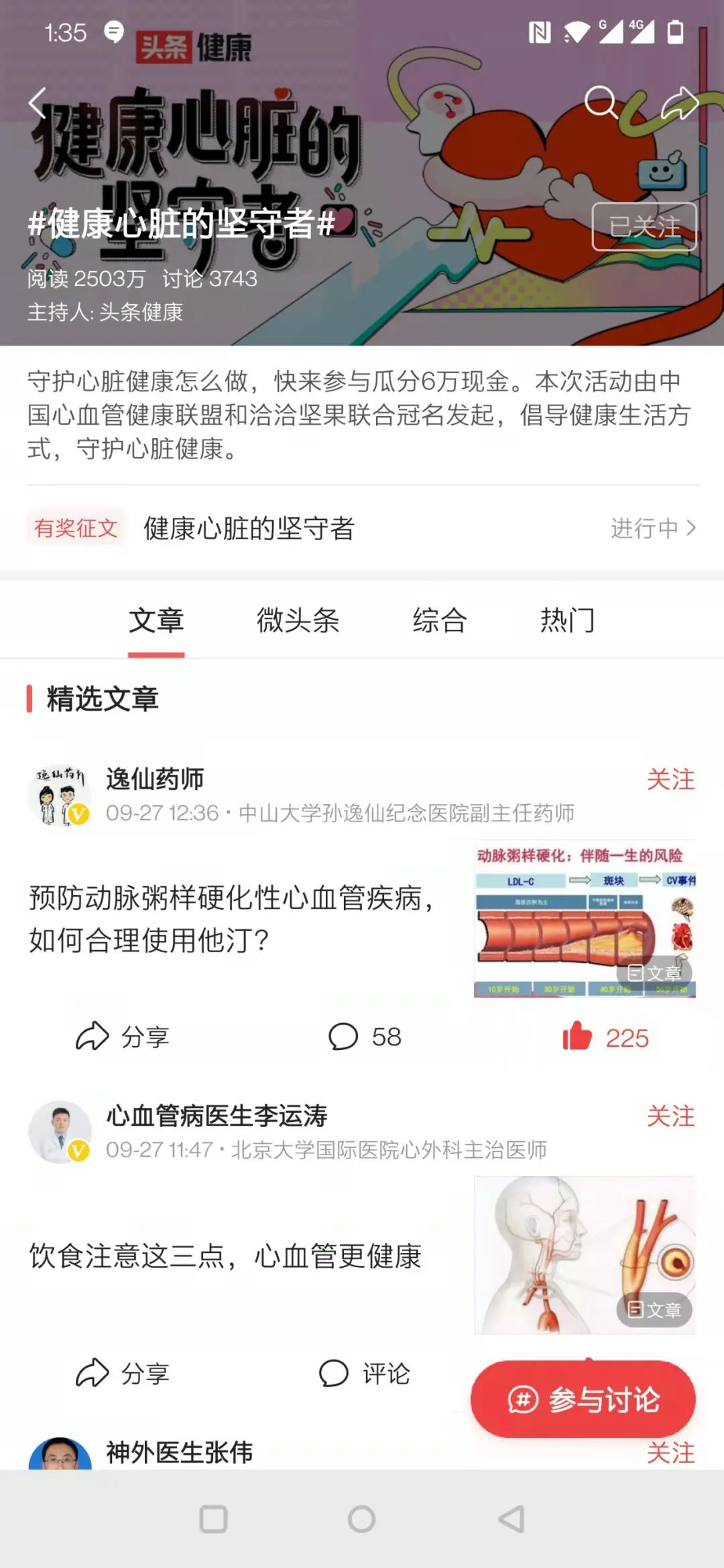724x1568 pixels.
Task: Switch to the 综合 tab
Action: [439, 620]
